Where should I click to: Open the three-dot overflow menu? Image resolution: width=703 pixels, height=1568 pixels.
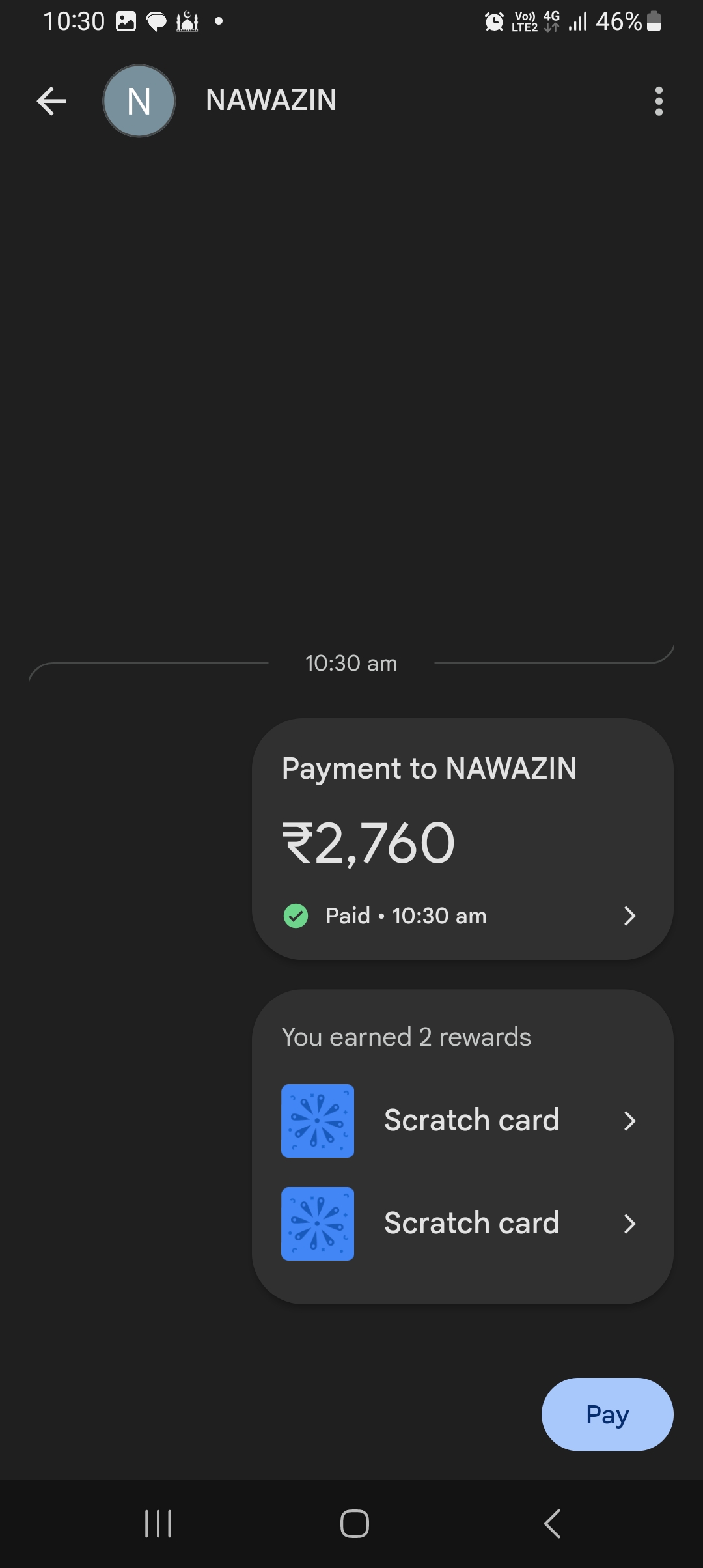(659, 101)
